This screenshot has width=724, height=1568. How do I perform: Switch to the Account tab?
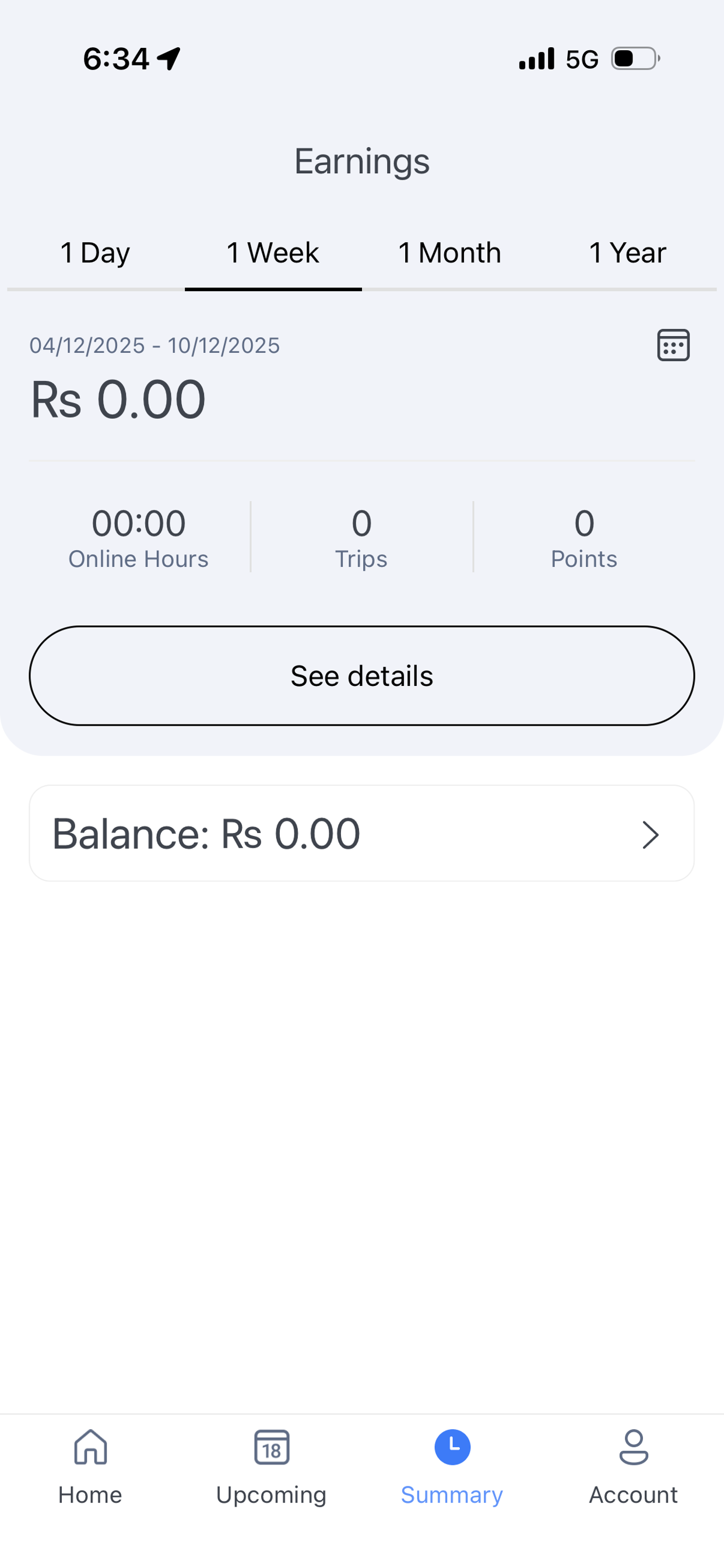tap(633, 1468)
